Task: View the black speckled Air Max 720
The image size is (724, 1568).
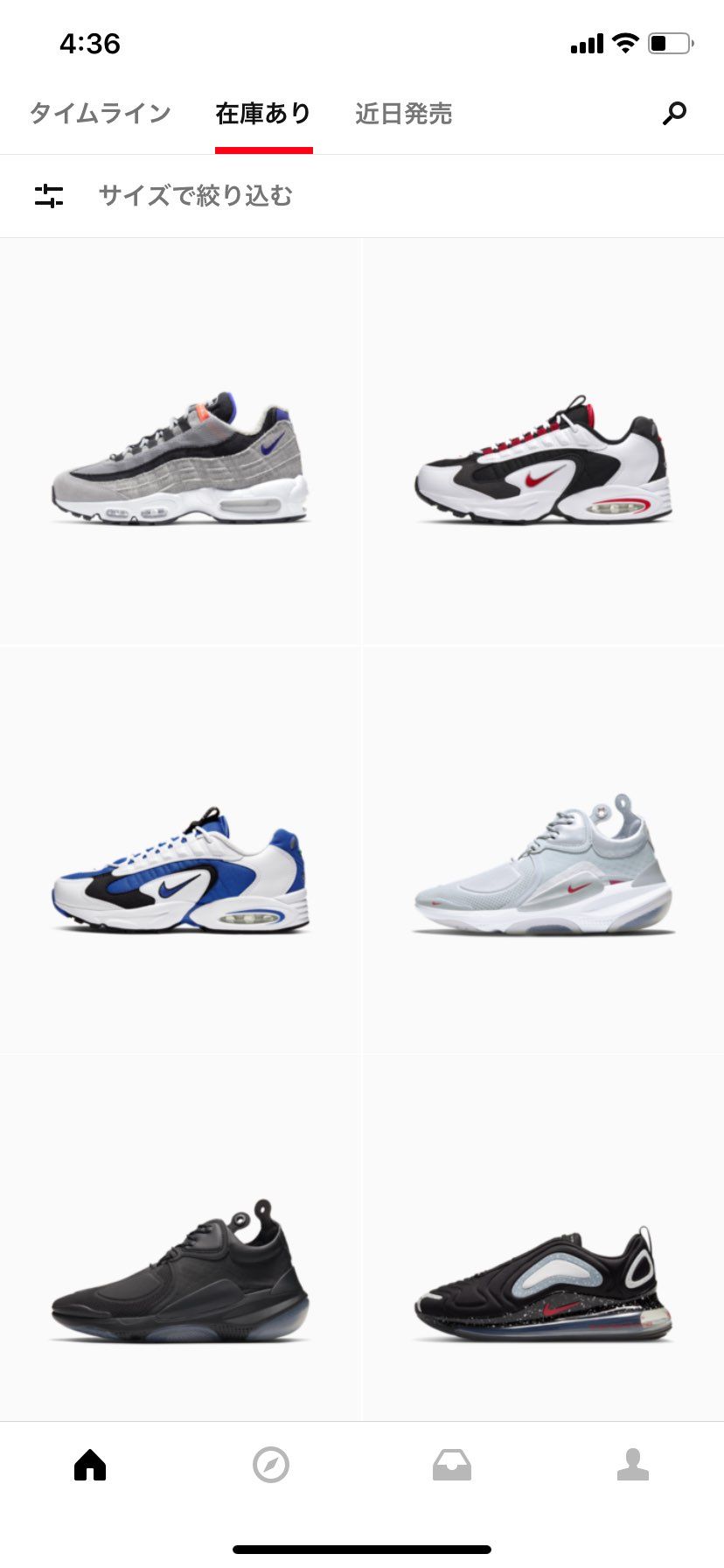Action: 543,1238
